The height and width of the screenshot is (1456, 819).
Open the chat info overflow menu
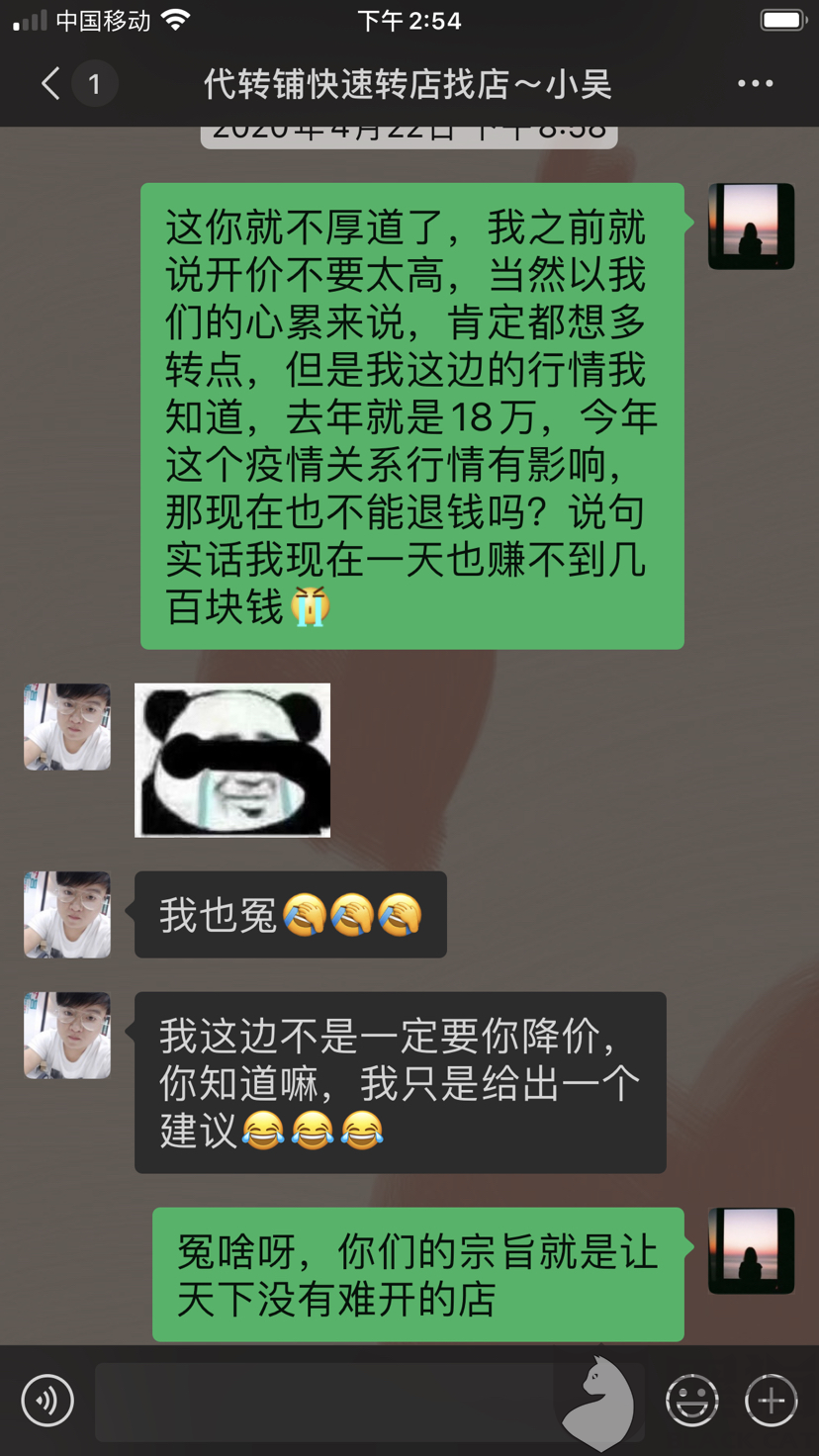click(756, 84)
